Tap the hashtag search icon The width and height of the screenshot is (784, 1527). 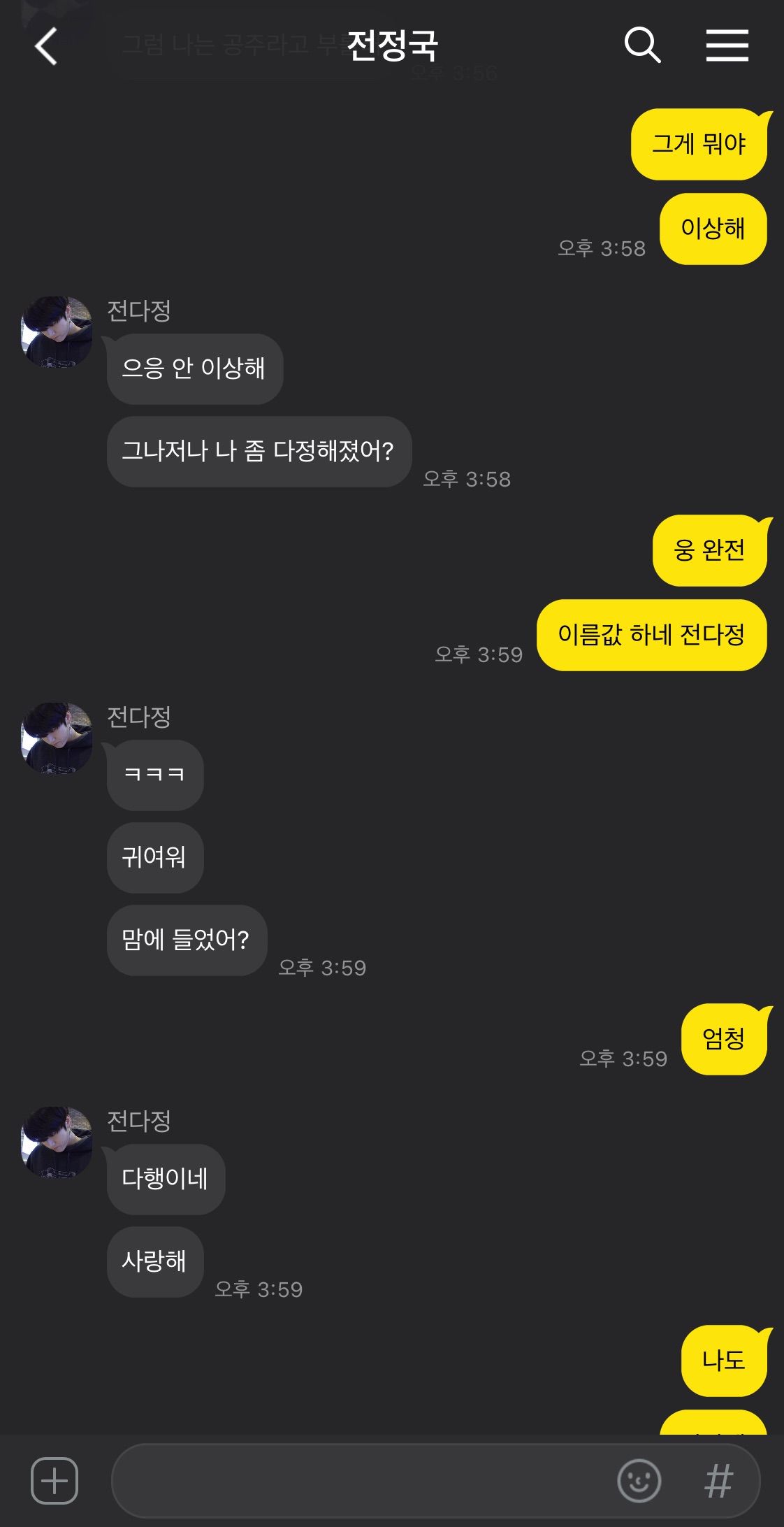(x=718, y=1480)
